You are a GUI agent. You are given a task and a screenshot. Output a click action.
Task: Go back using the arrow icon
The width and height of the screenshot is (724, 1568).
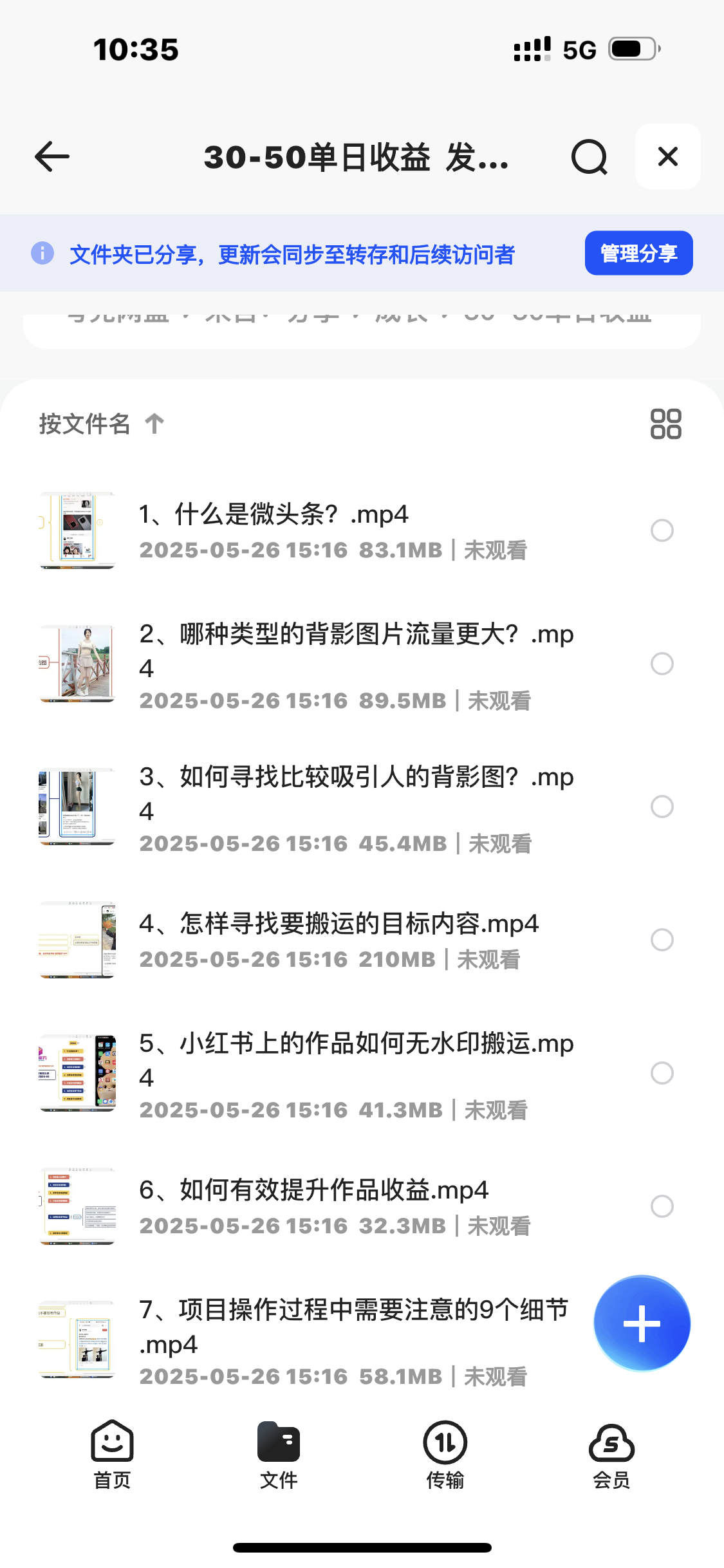click(x=52, y=157)
